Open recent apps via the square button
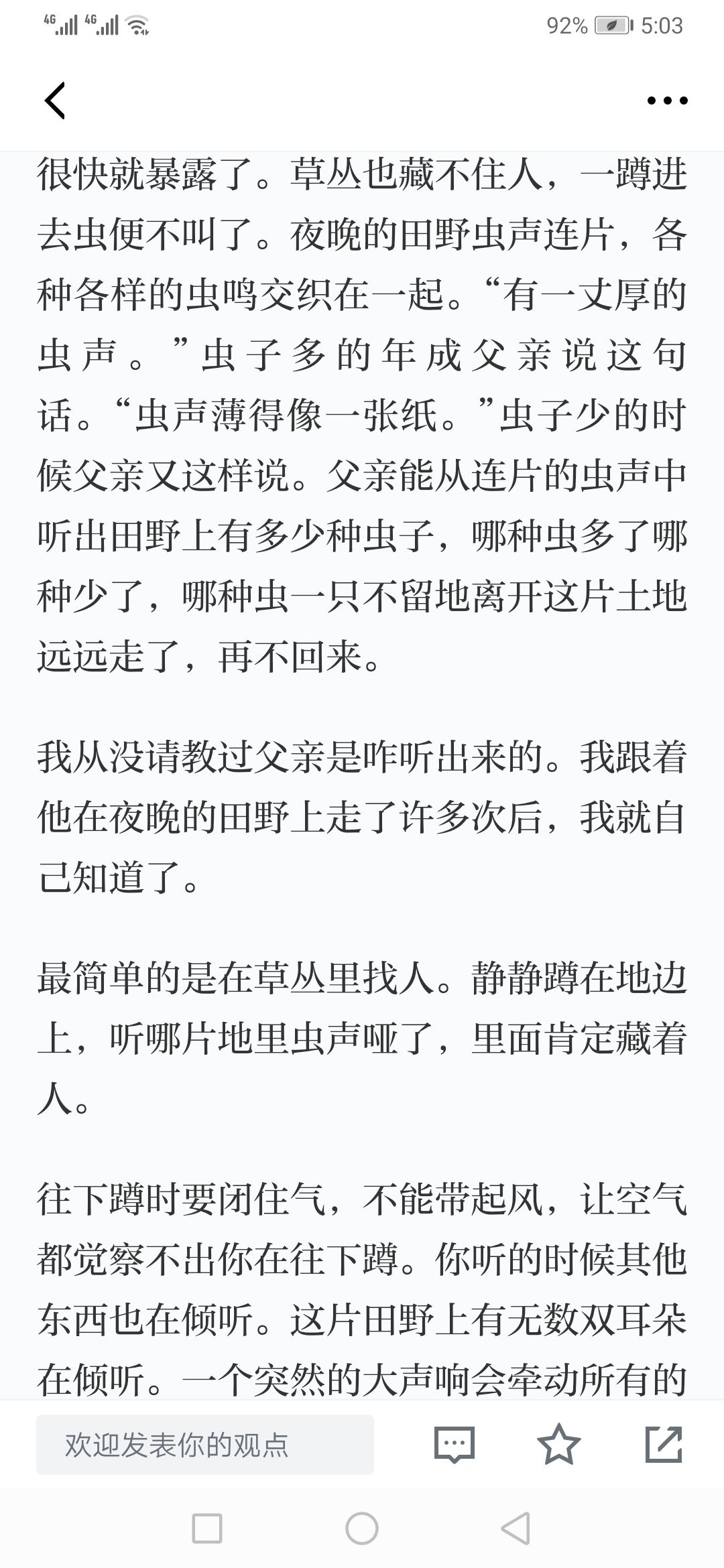 click(207, 1529)
